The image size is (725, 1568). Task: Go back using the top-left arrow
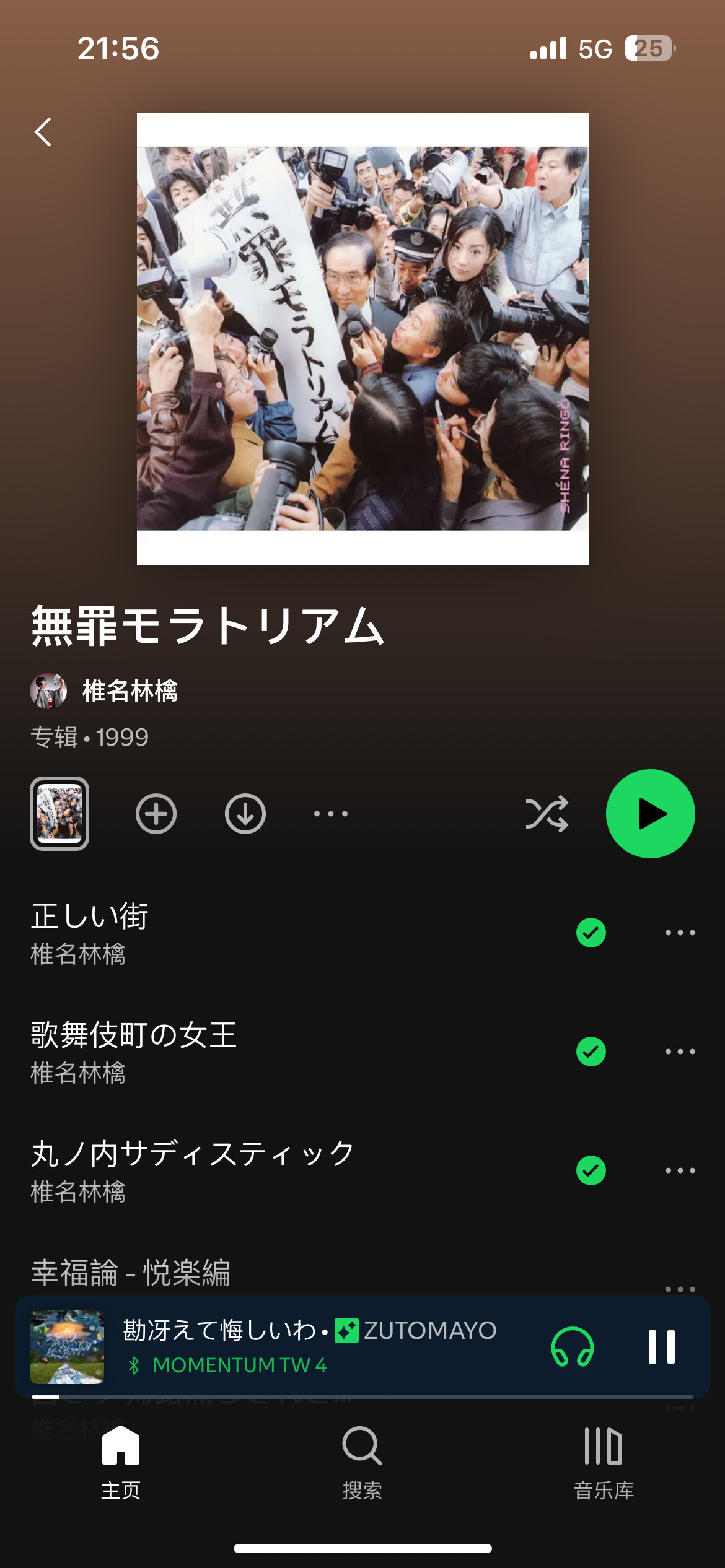pyautogui.click(x=43, y=132)
